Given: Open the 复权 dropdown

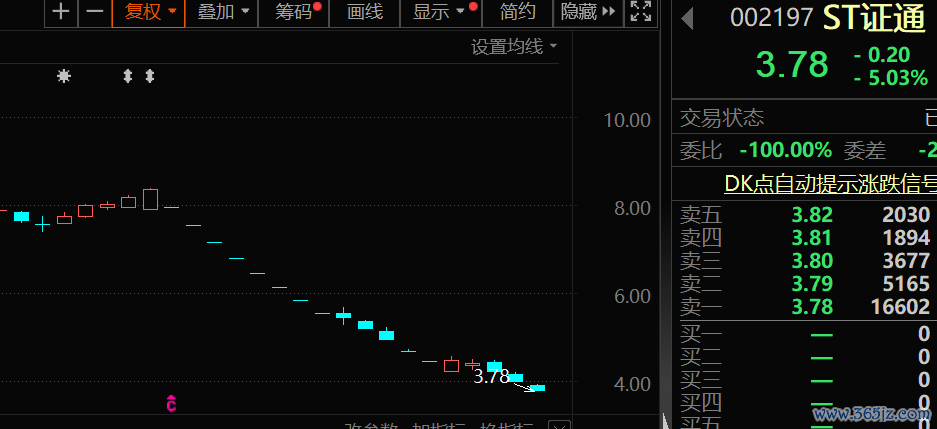Looking at the screenshot, I should tap(151, 12).
